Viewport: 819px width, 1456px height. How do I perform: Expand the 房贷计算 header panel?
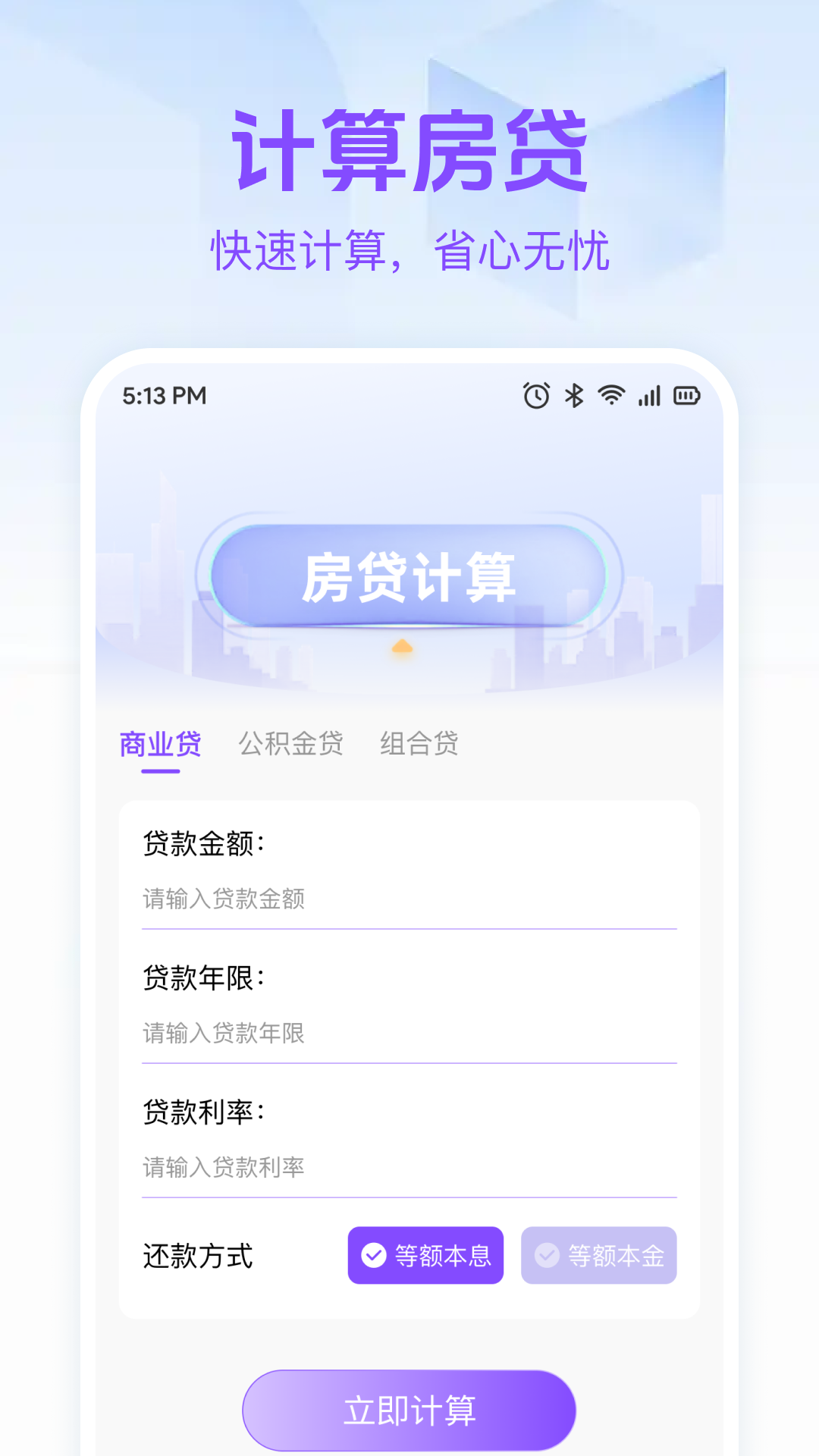pos(409,578)
